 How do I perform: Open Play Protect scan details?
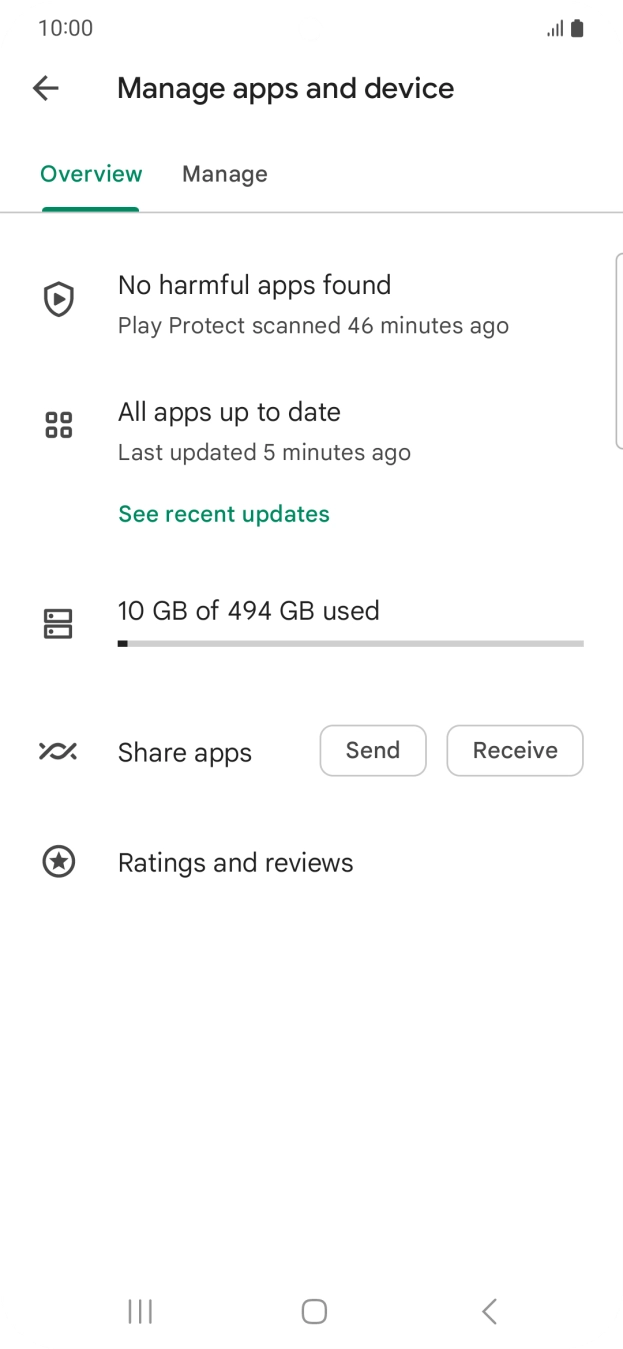point(312,303)
